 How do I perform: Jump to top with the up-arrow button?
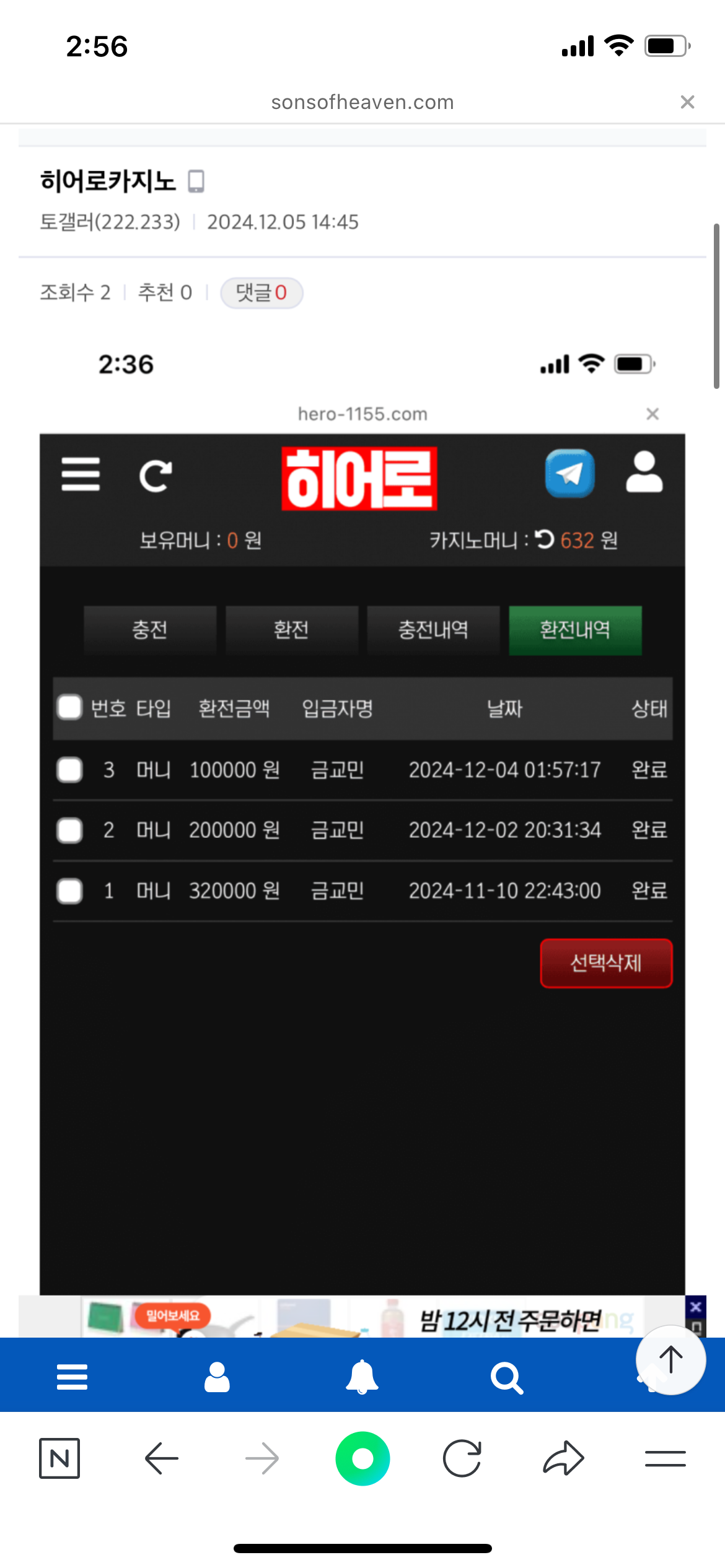(670, 1360)
